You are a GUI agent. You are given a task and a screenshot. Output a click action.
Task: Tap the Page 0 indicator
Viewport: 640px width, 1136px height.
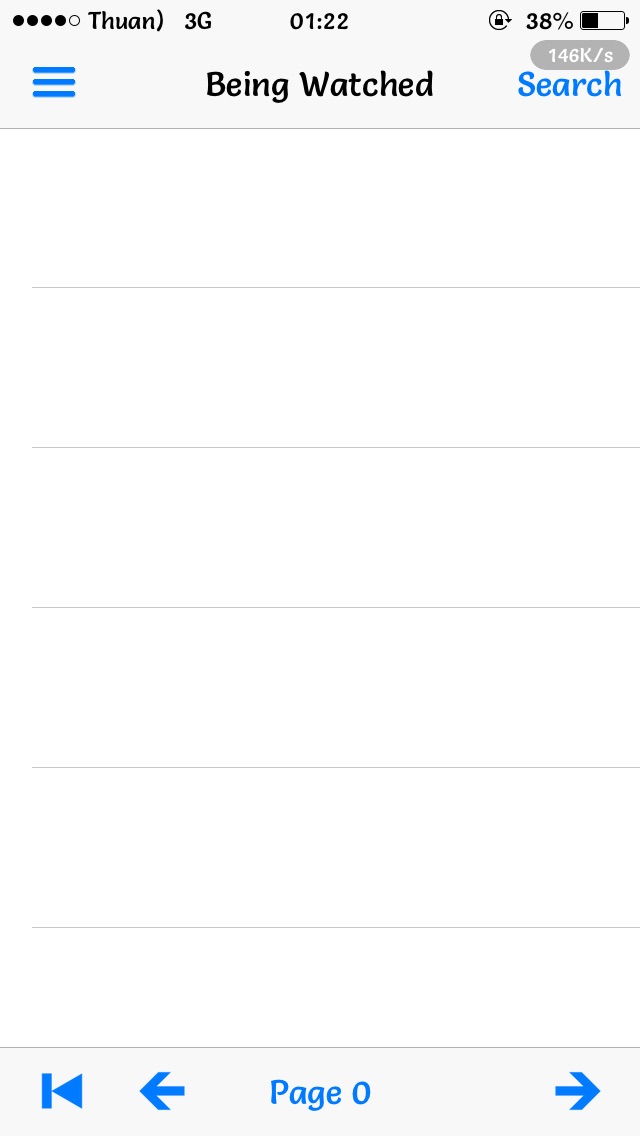tap(320, 1093)
